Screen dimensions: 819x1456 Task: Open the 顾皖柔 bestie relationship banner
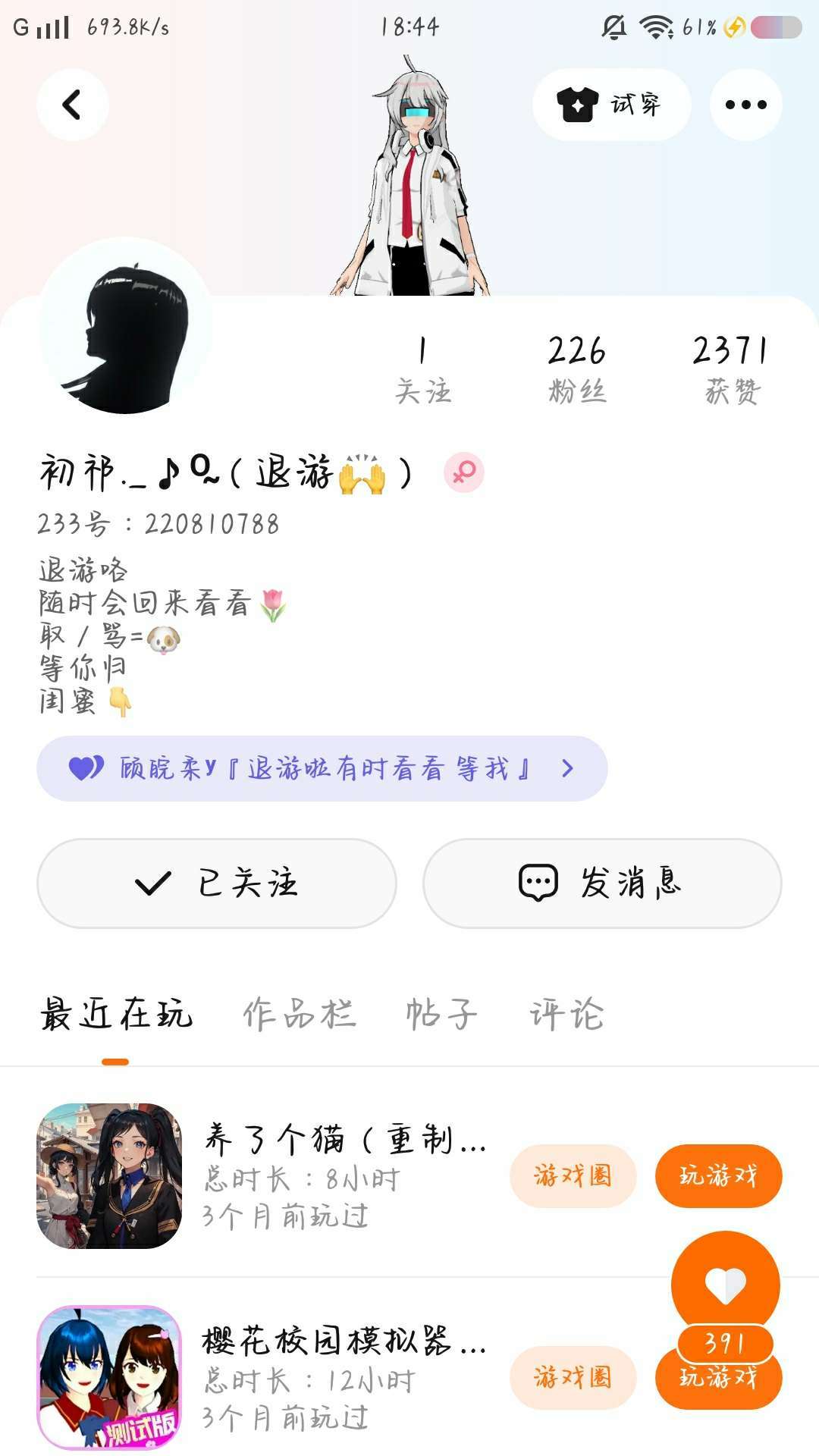pyautogui.click(x=322, y=768)
